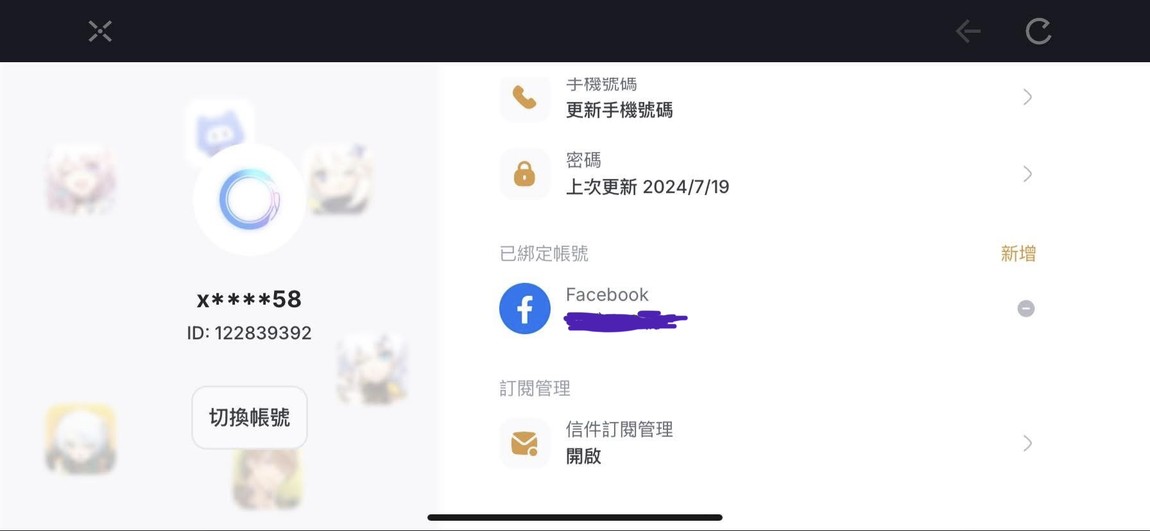
Task: Tap the 切換帳號 button
Action: [x=249, y=418]
